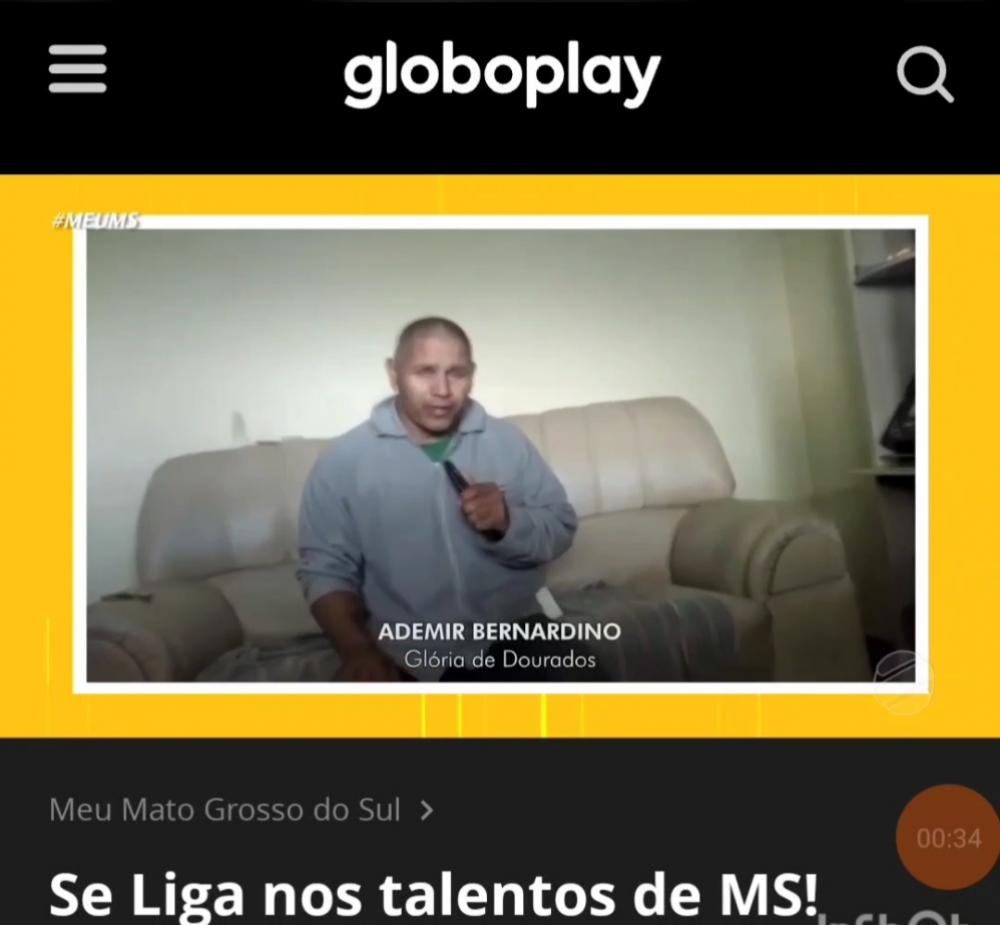Go to the Globoplay home logo

pyautogui.click(x=502, y=75)
